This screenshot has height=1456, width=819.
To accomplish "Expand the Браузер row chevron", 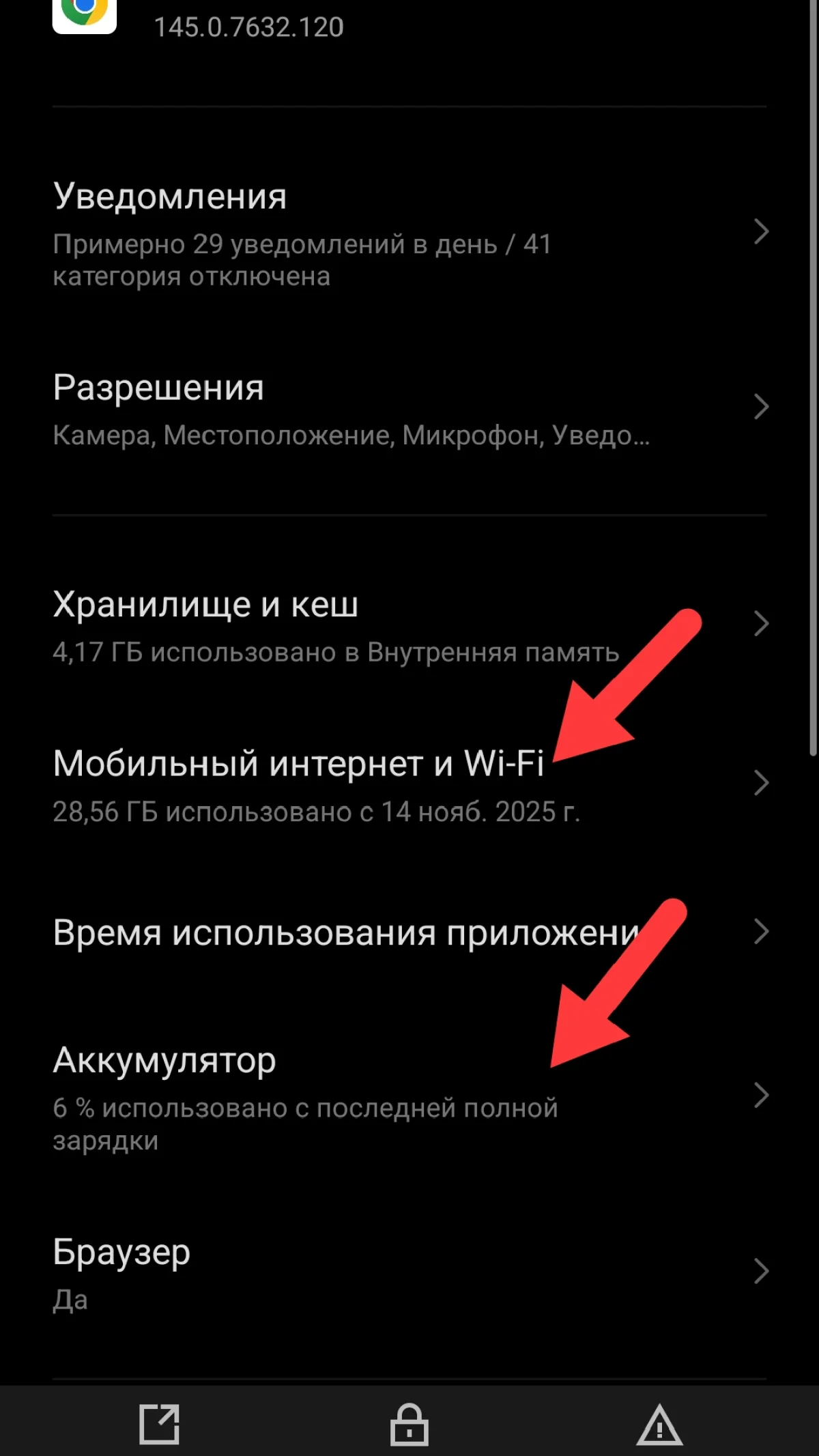I will [x=760, y=1271].
